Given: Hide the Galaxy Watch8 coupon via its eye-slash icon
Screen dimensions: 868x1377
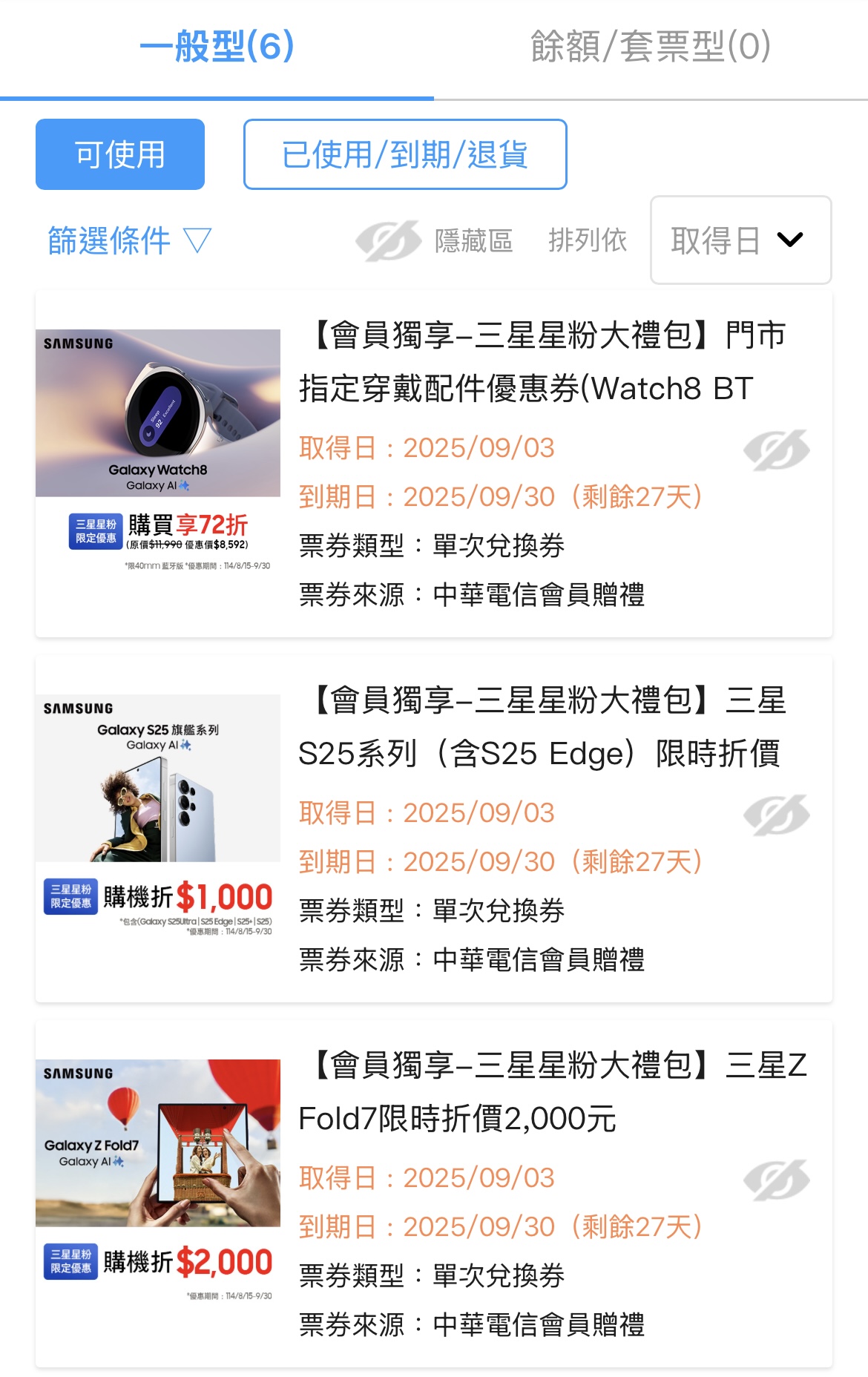Looking at the screenshot, I should [775, 447].
